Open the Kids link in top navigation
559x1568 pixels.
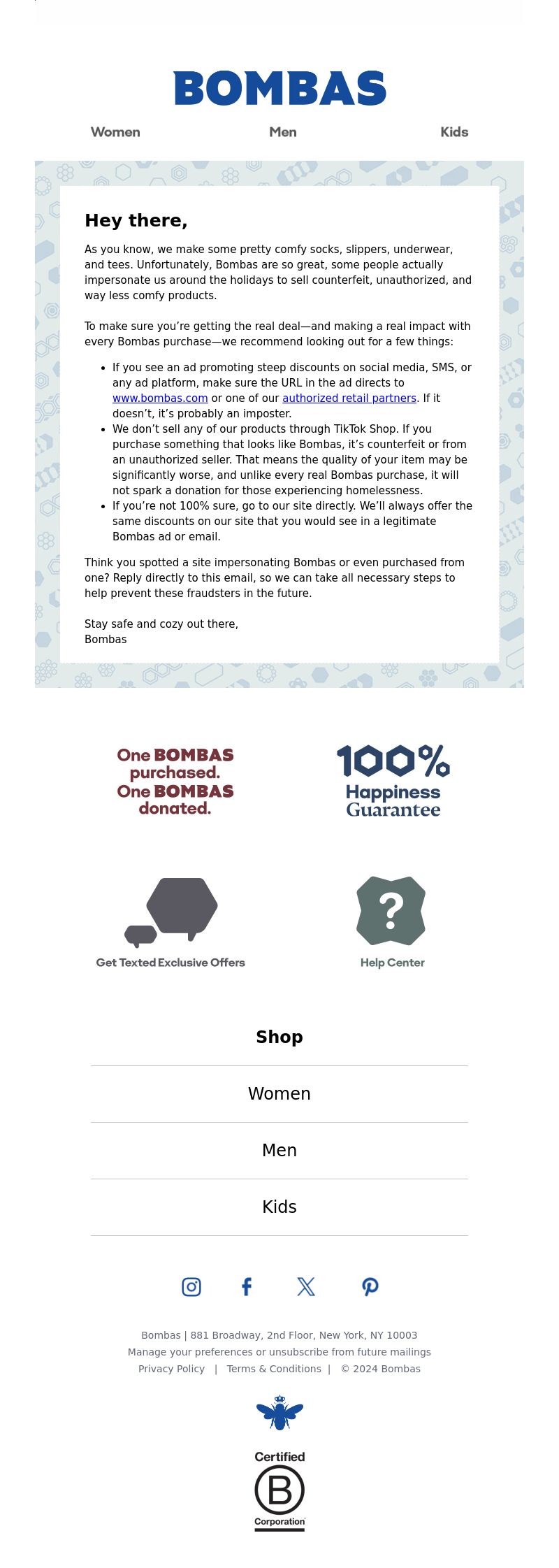(454, 132)
